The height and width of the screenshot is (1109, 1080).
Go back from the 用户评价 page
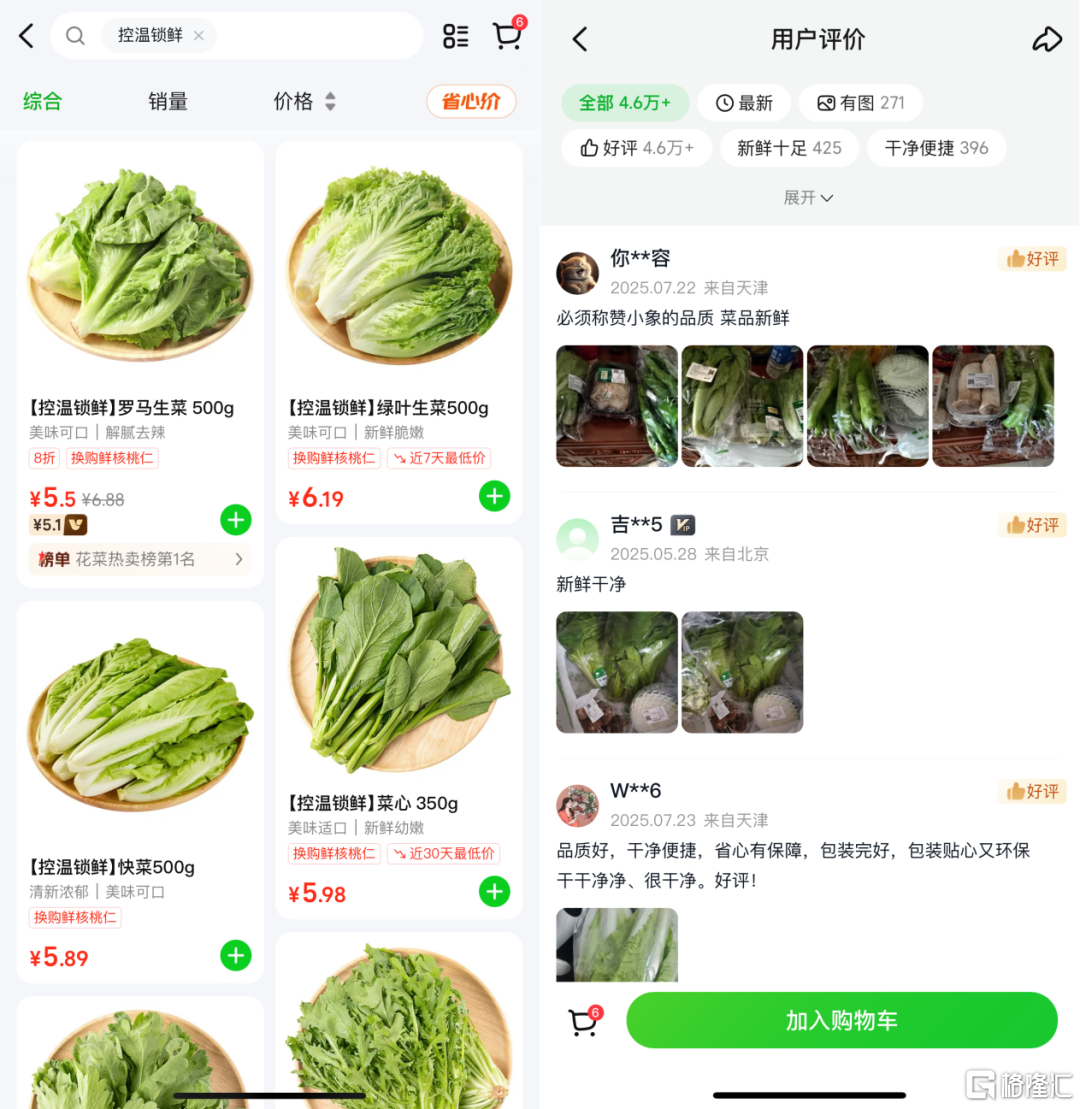pos(580,39)
